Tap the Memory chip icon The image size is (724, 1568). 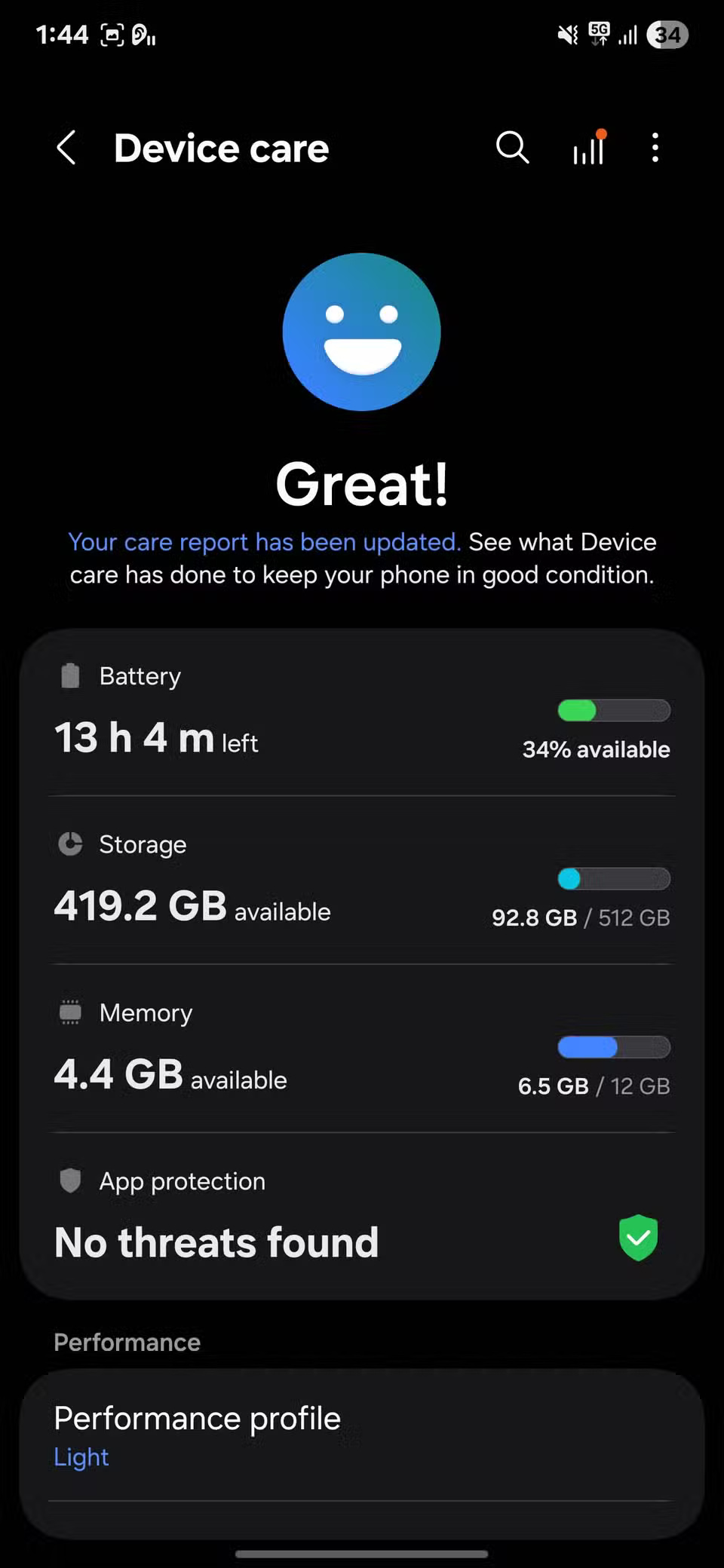pyautogui.click(x=69, y=1012)
